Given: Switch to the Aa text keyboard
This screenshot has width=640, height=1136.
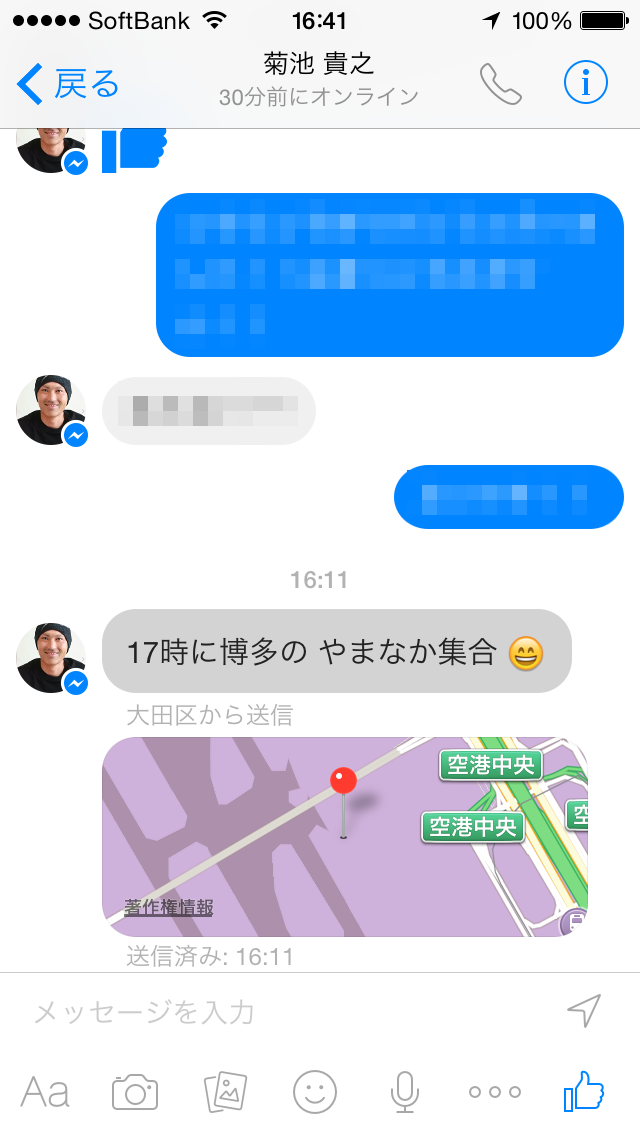Looking at the screenshot, I should click(45, 1092).
